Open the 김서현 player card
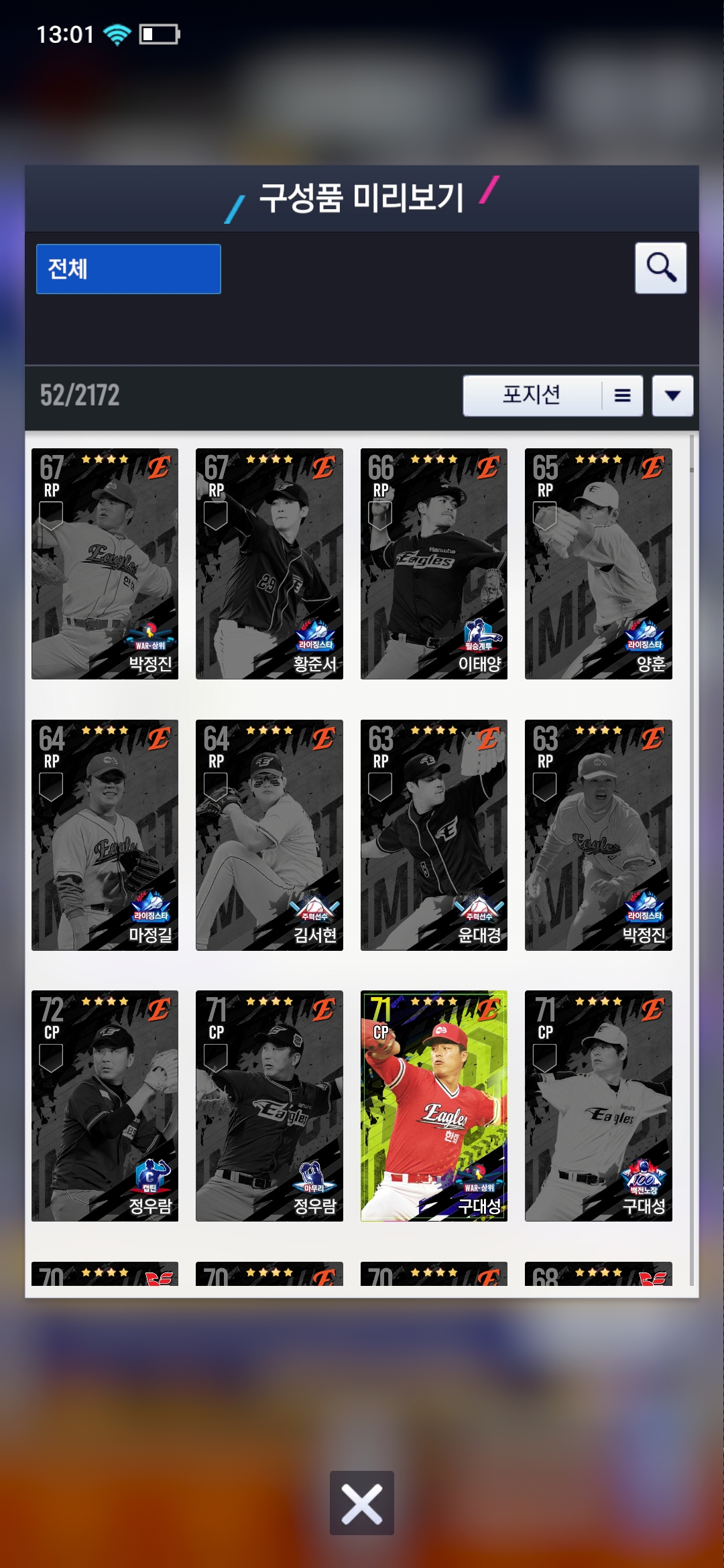Viewport: 724px width, 1568px height. (x=269, y=835)
